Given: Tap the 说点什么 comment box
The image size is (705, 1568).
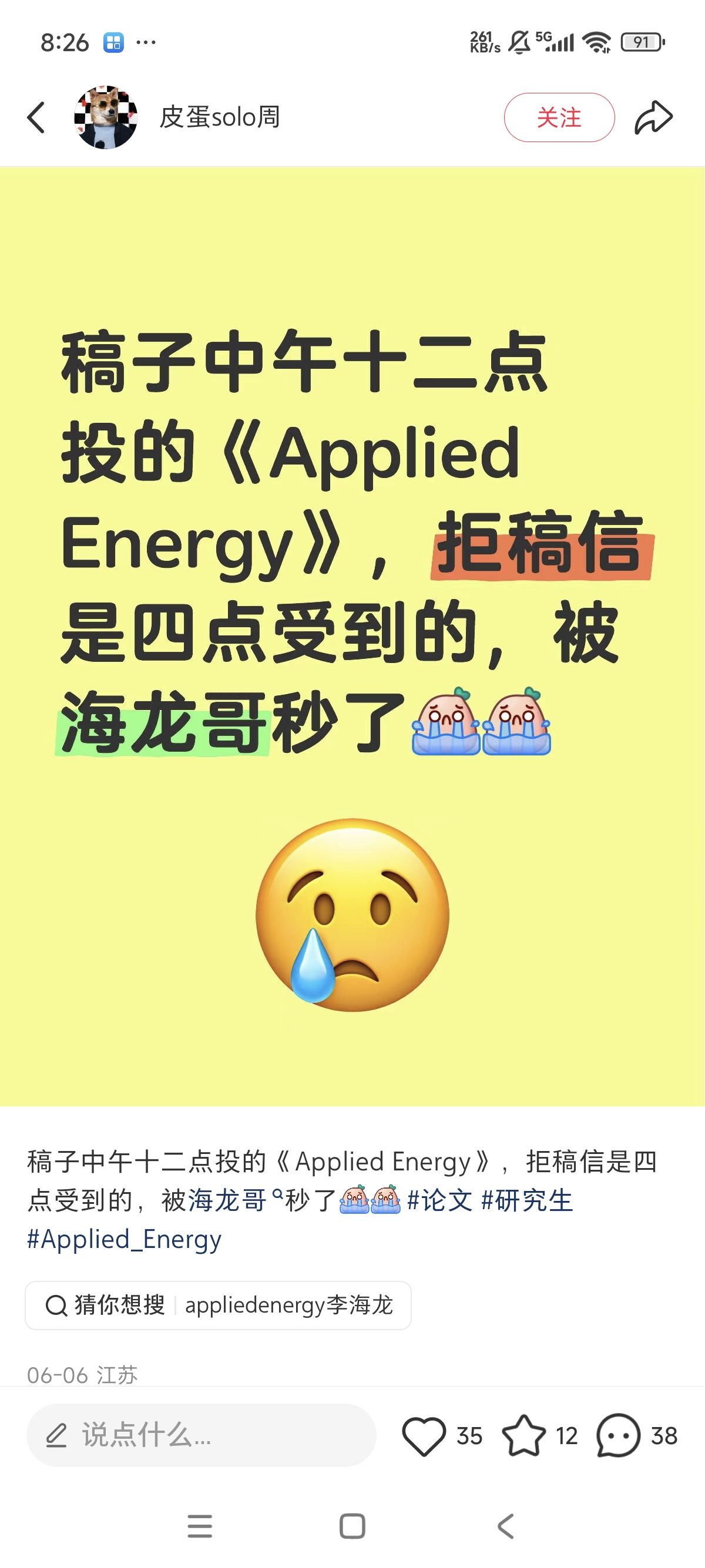Looking at the screenshot, I should tap(201, 1435).
